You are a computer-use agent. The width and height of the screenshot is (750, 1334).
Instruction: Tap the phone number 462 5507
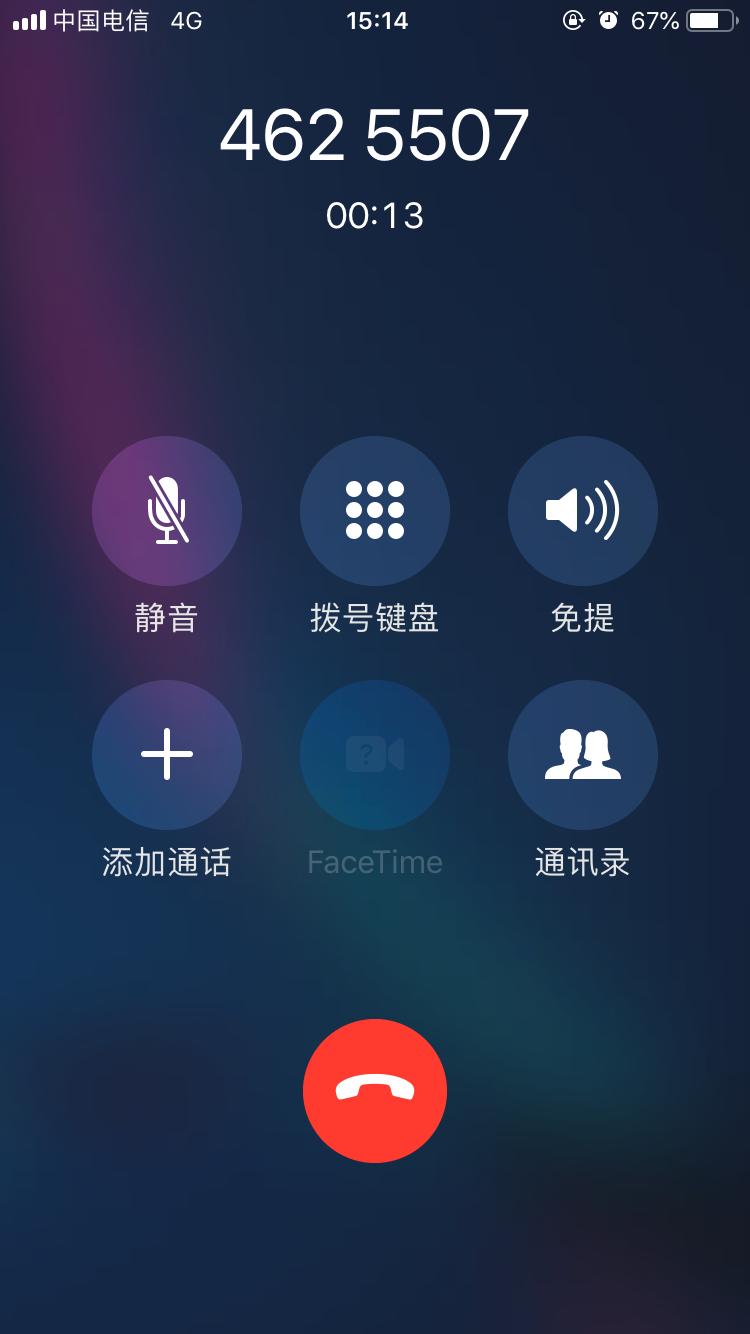point(375,135)
